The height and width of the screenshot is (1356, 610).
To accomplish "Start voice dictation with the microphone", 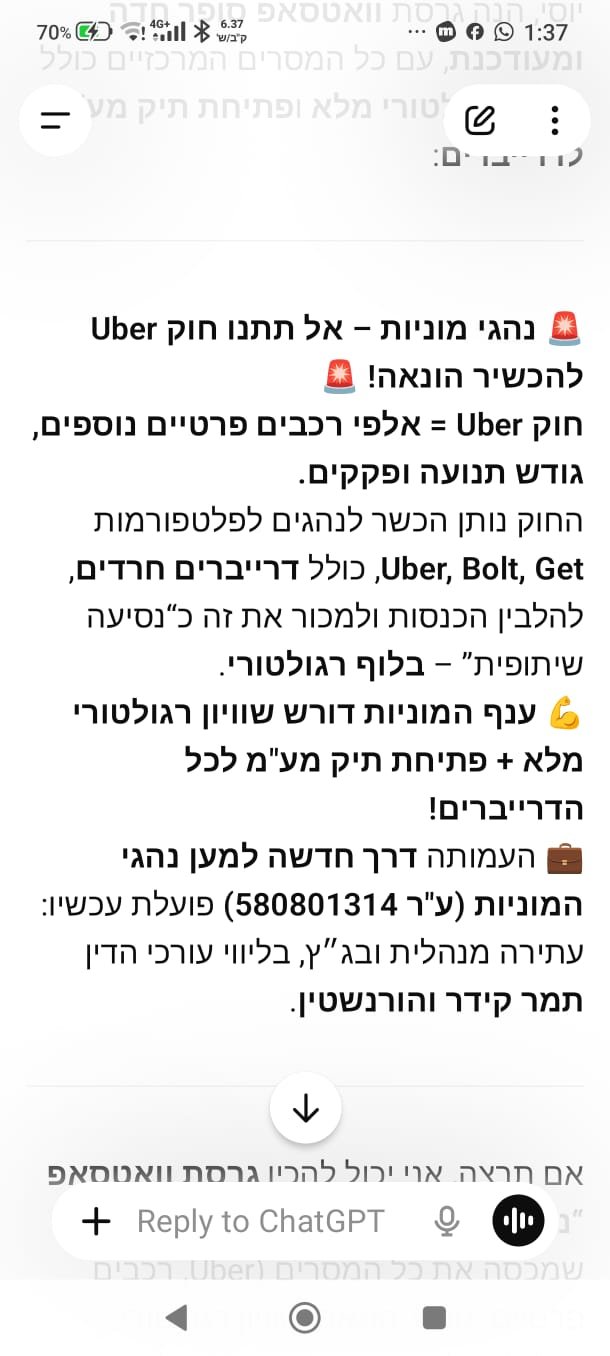I will (x=446, y=1221).
